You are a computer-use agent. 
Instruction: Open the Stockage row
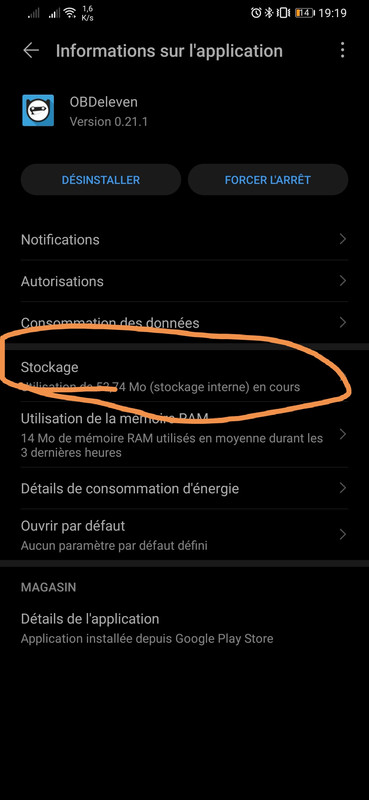(184, 377)
